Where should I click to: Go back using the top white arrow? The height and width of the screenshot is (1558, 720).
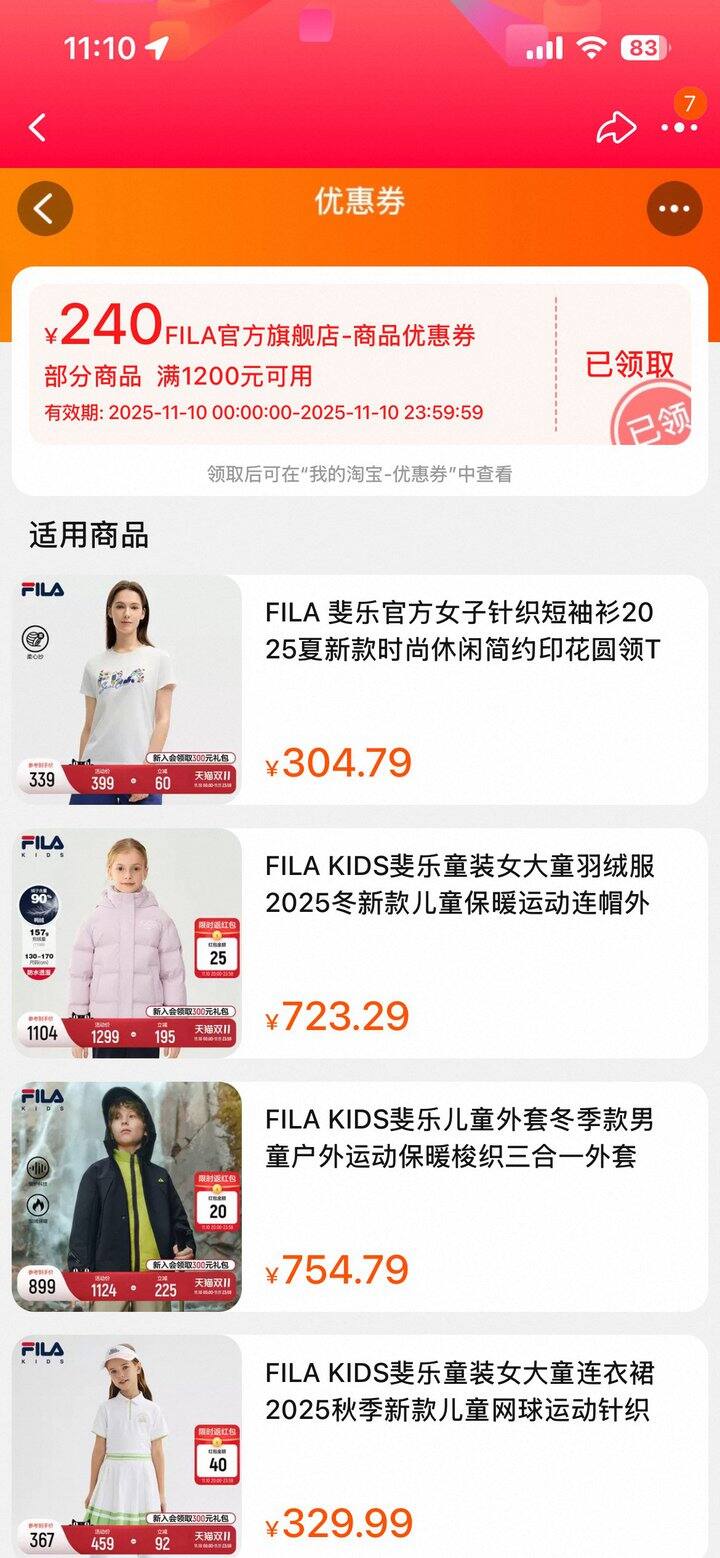[x=38, y=128]
